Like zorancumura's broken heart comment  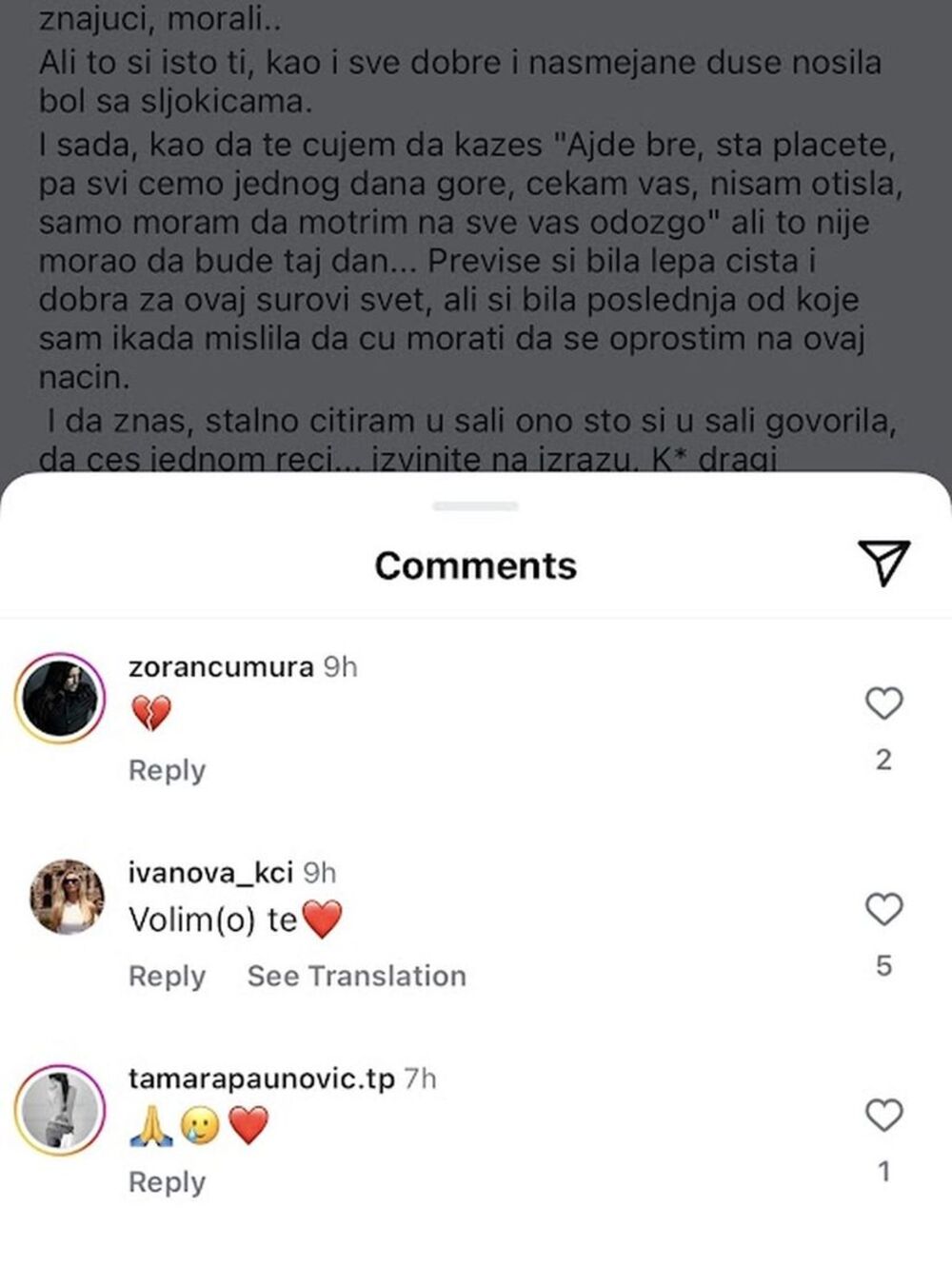[883, 703]
